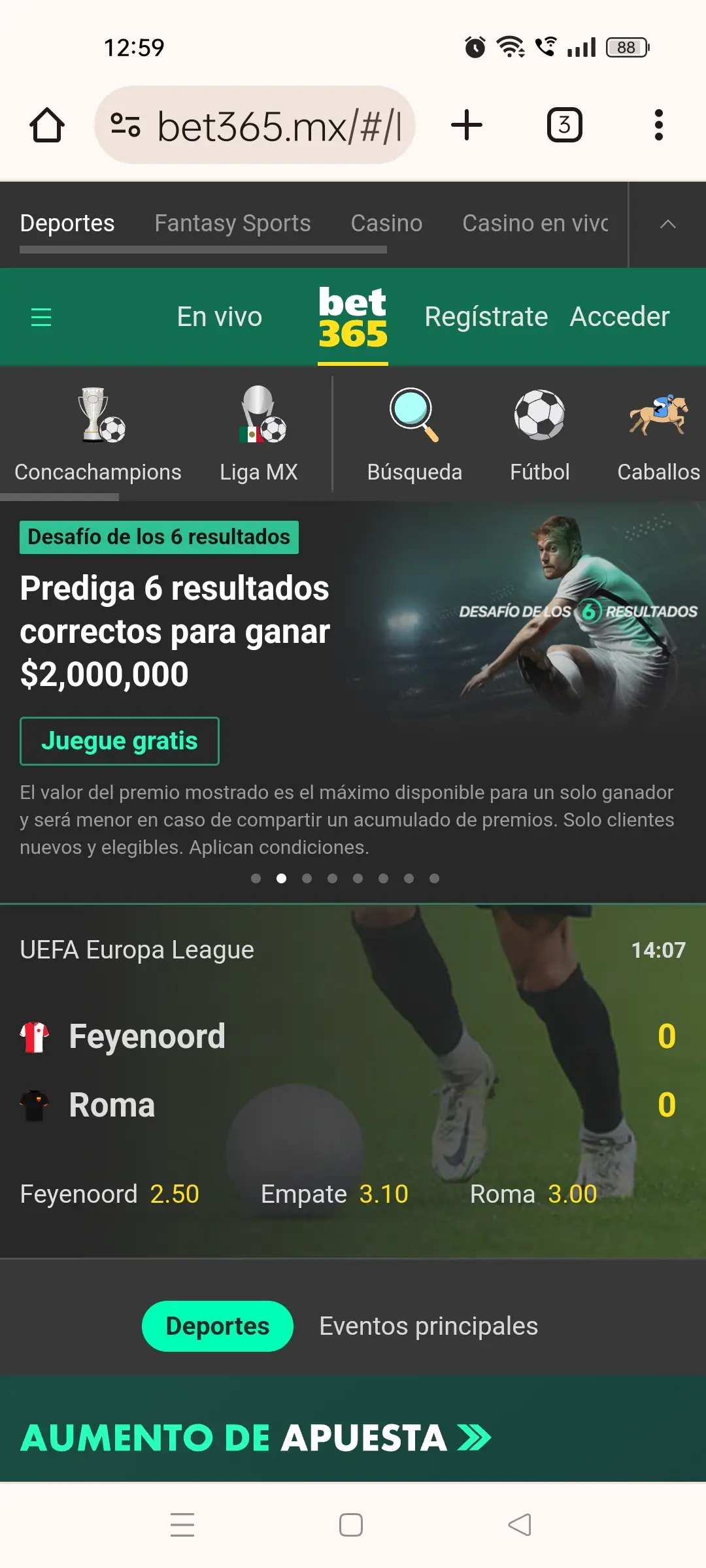The image size is (706, 1568).
Task: Open the hamburger menu icon
Action: tap(41, 317)
